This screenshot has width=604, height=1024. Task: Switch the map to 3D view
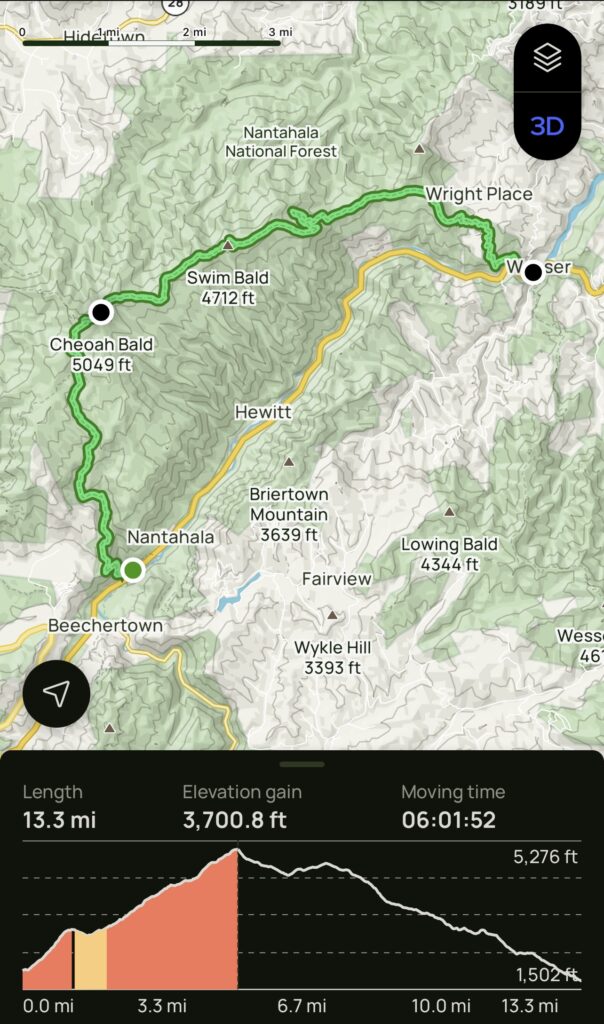point(547,125)
